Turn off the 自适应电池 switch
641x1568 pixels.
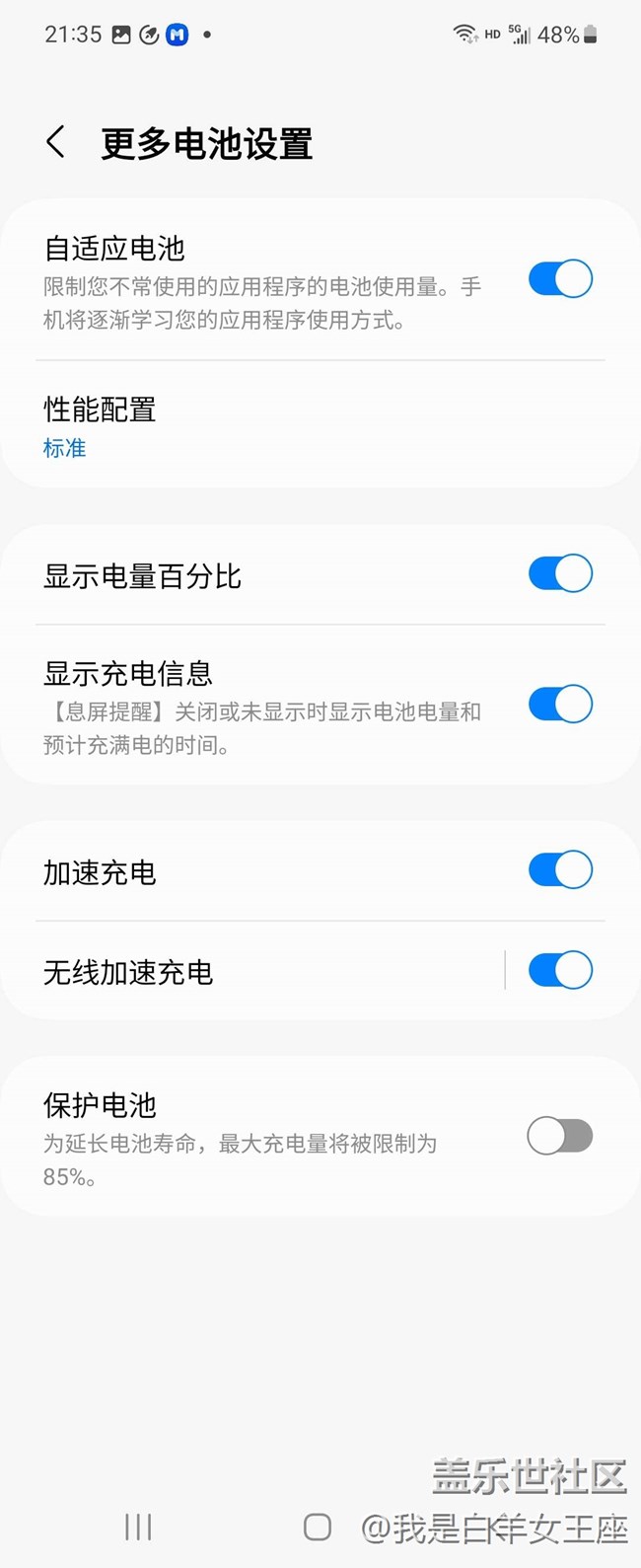pyautogui.click(x=560, y=279)
